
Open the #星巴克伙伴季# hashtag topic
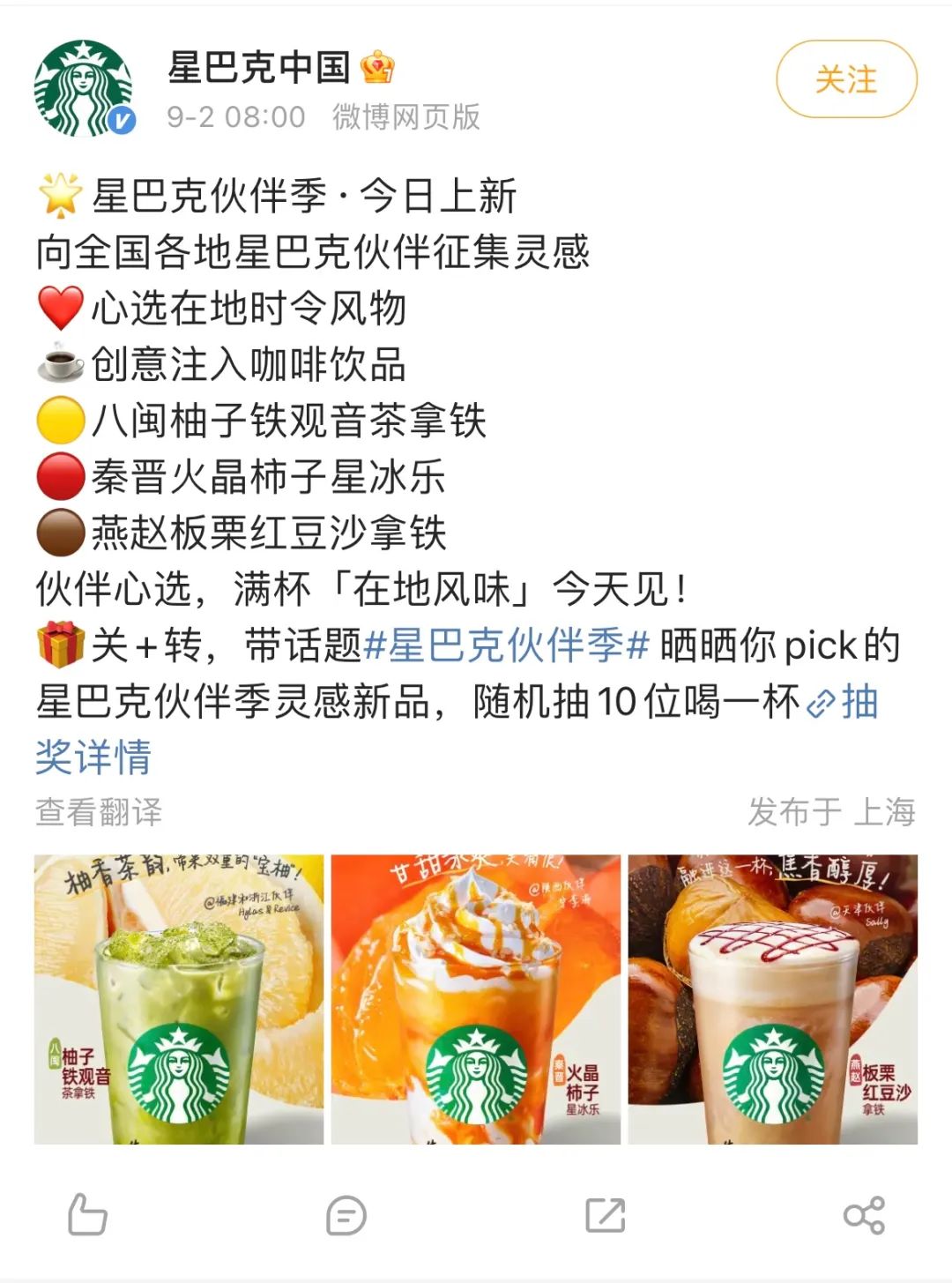[x=506, y=645]
